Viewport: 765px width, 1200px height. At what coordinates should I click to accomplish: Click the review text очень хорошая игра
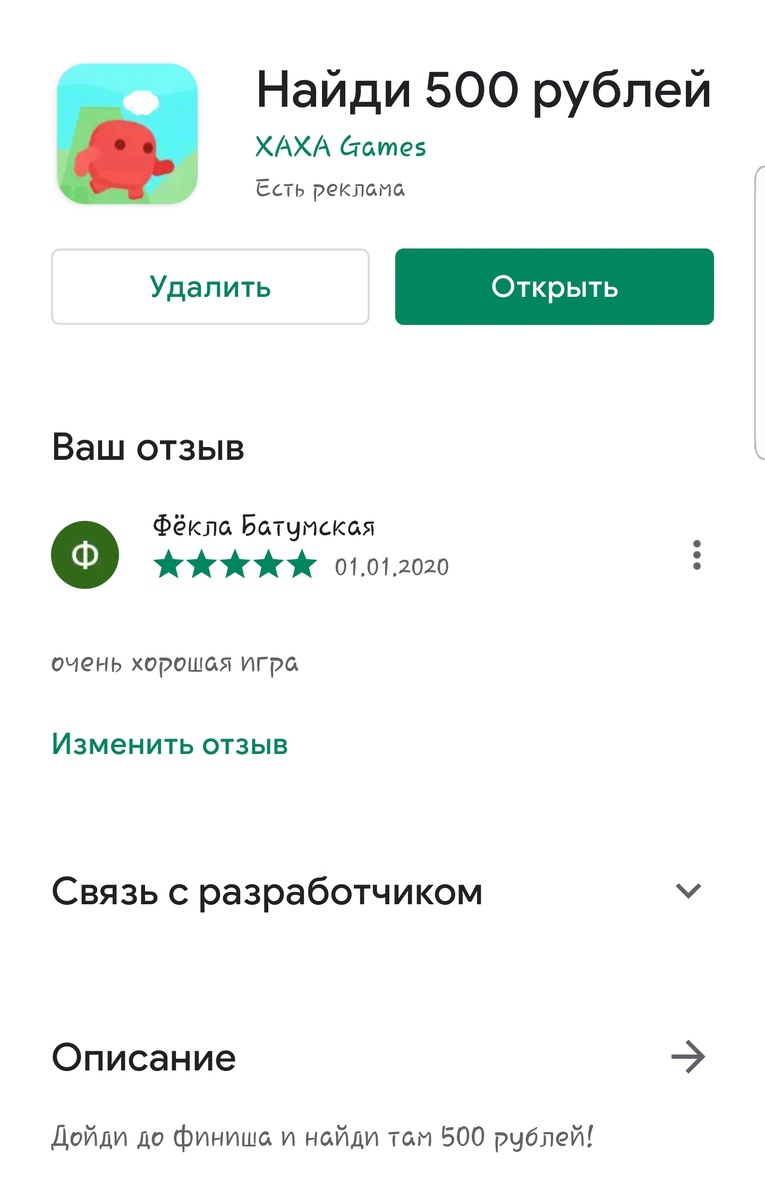pyautogui.click(x=176, y=661)
